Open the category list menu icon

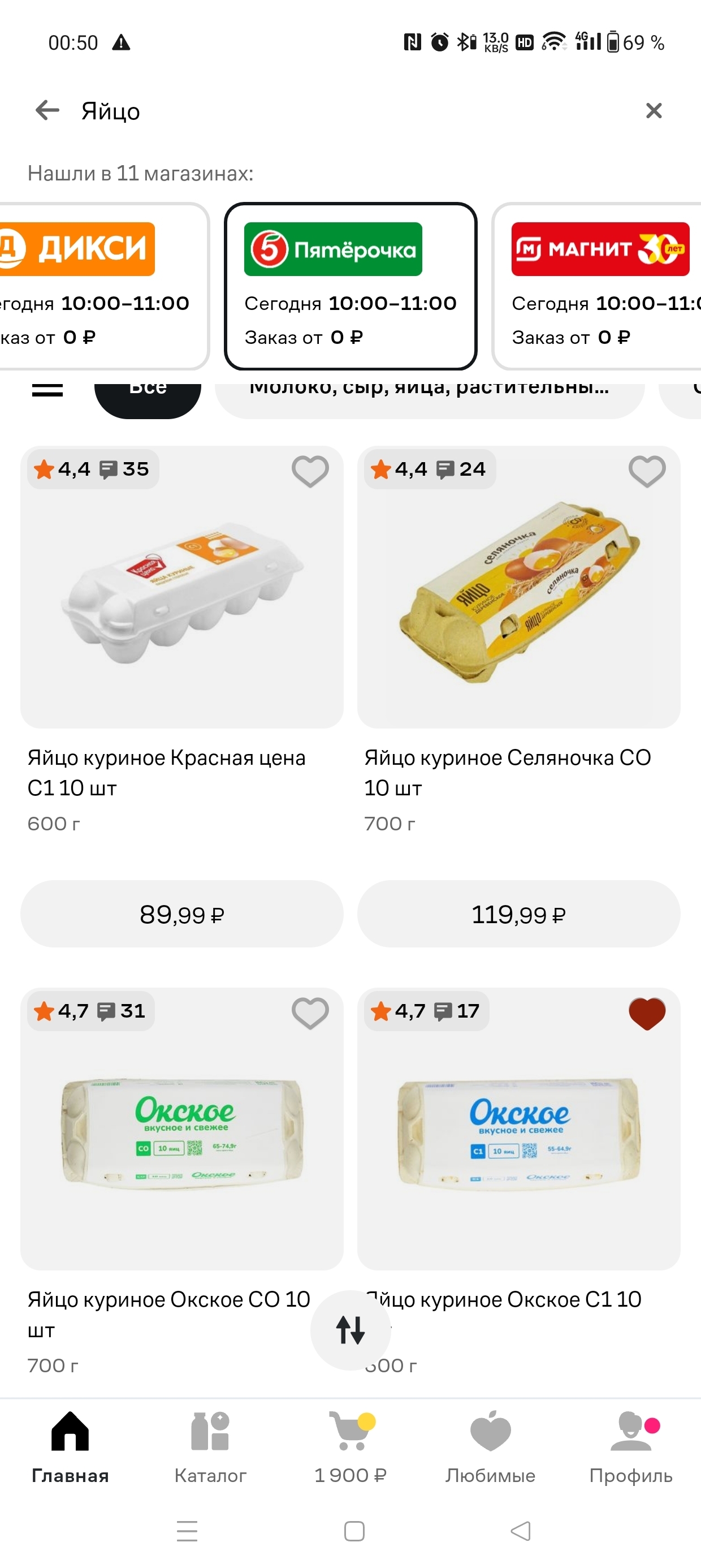(x=47, y=390)
